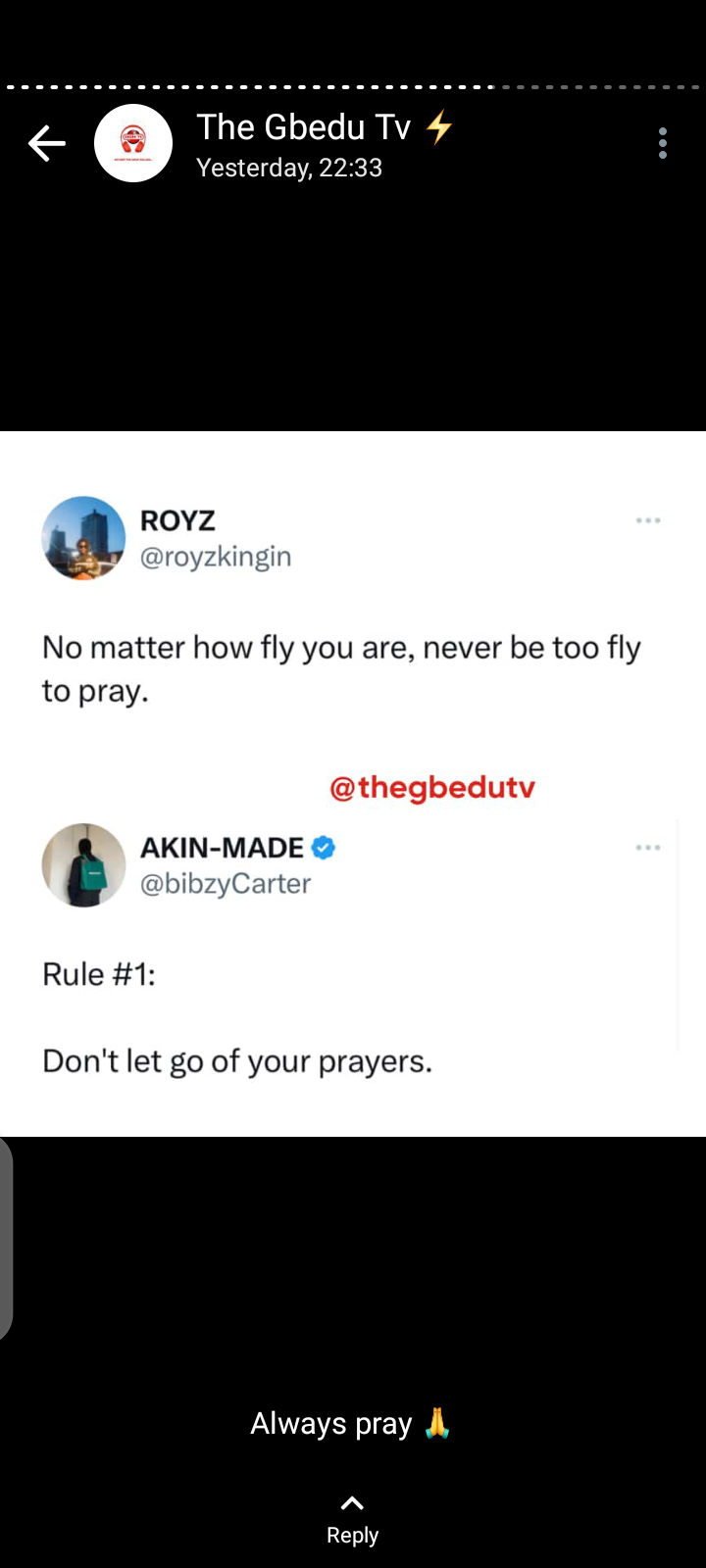Tap Reply to respond to status
Image resolution: width=706 pixels, height=1568 pixels.
[x=352, y=1520]
